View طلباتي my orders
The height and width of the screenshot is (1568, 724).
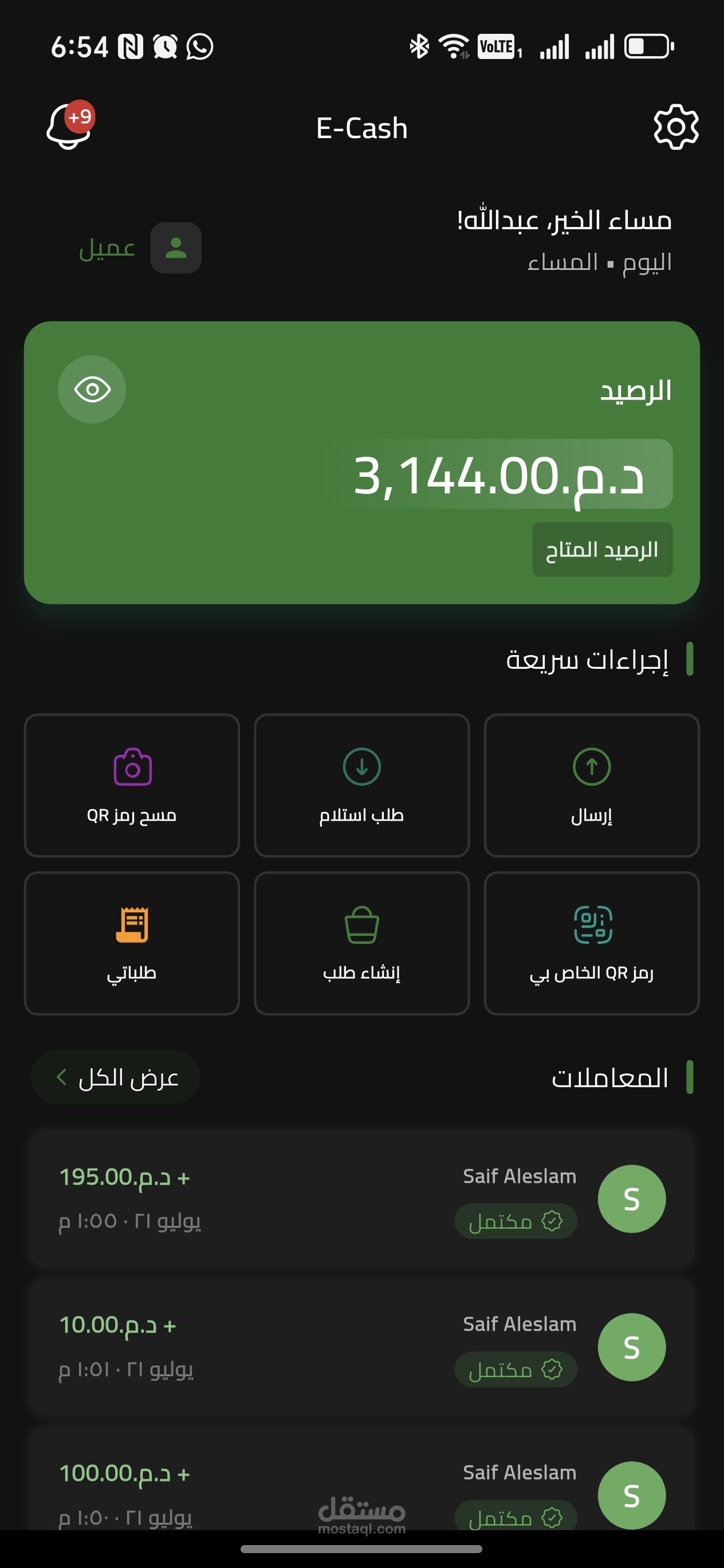pyautogui.click(x=132, y=943)
